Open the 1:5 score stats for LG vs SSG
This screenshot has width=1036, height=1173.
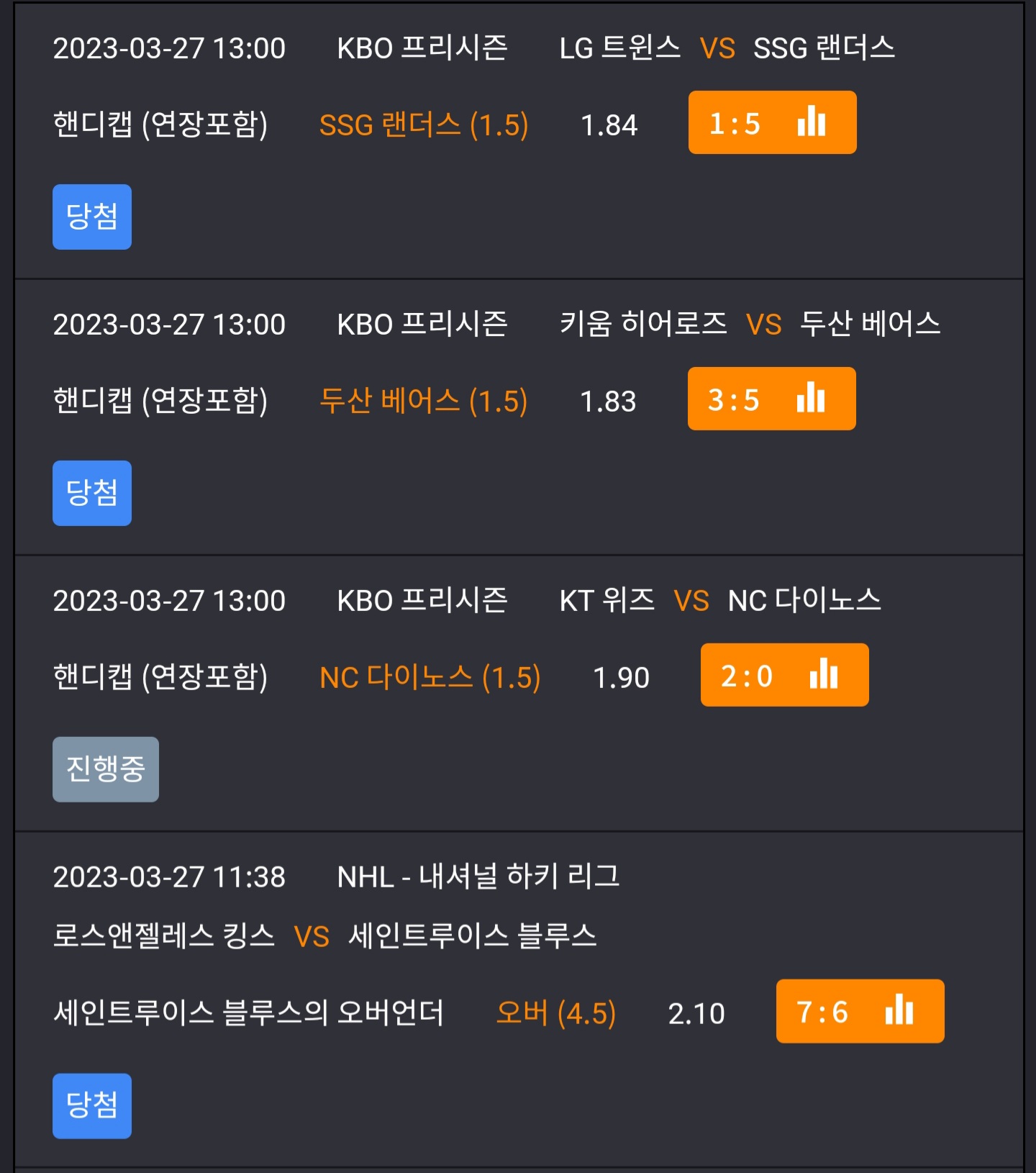coord(772,122)
